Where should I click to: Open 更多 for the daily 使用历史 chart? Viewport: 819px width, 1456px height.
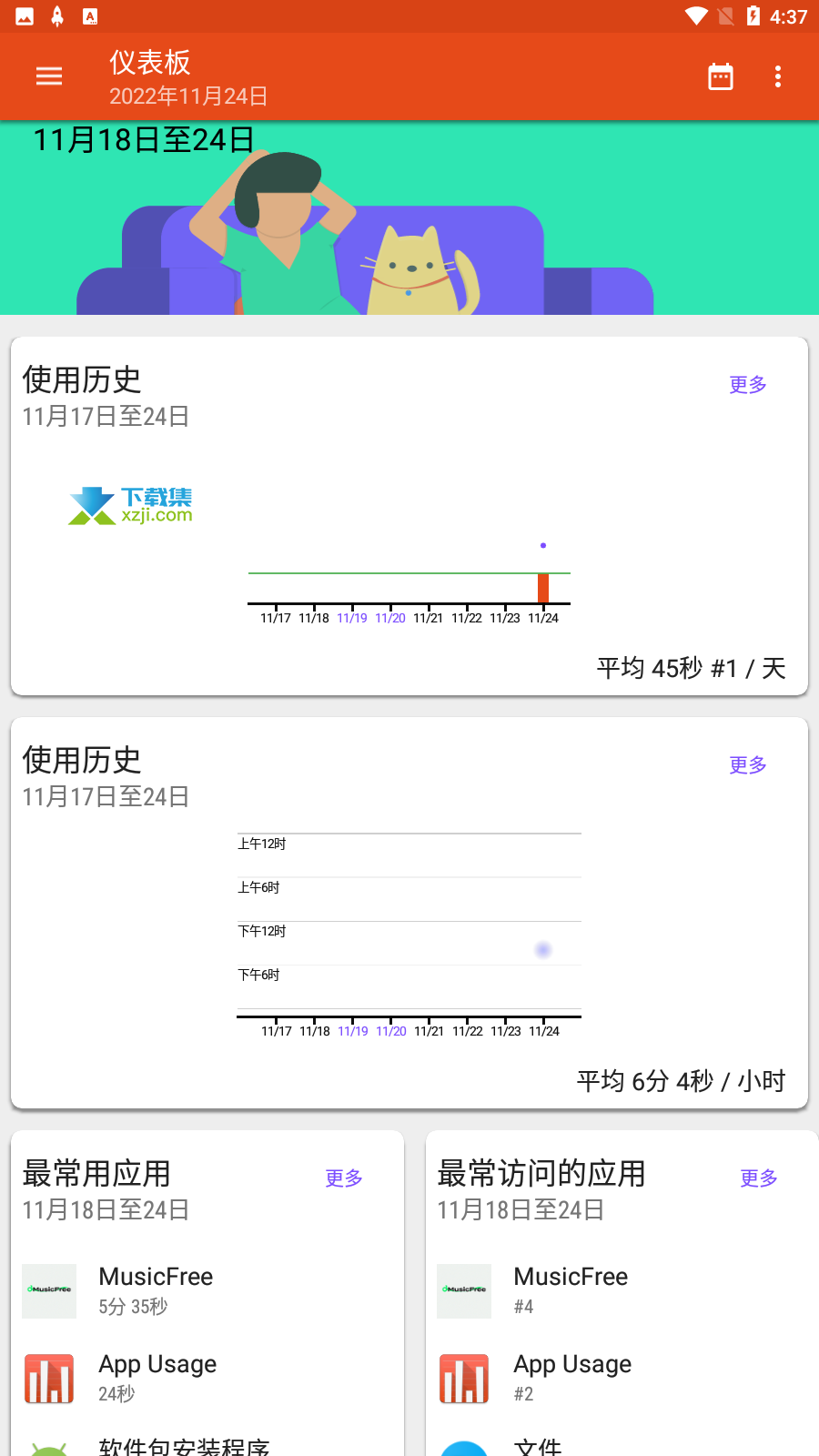pyautogui.click(x=748, y=385)
